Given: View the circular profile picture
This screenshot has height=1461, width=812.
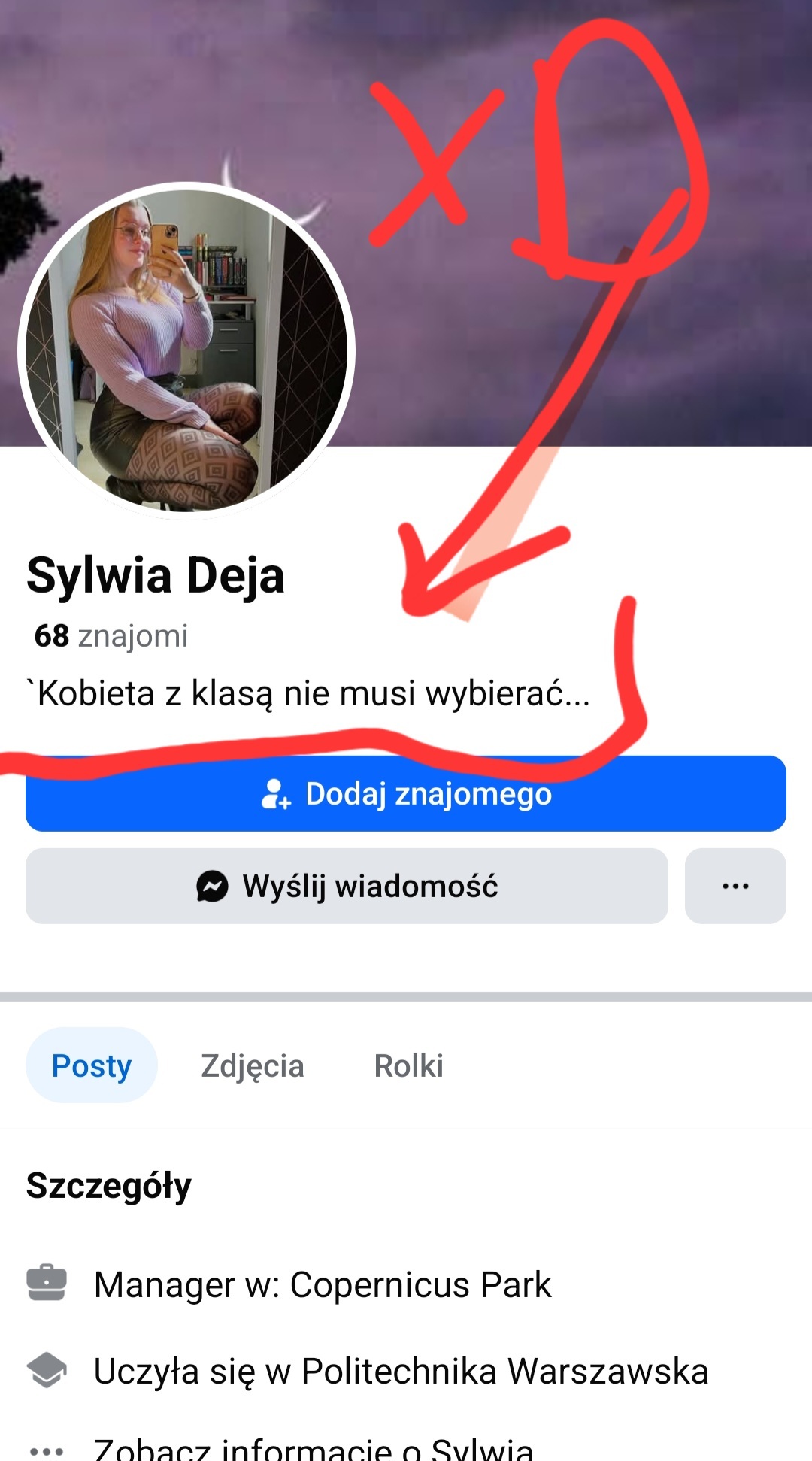Looking at the screenshot, I should (186, 351).
